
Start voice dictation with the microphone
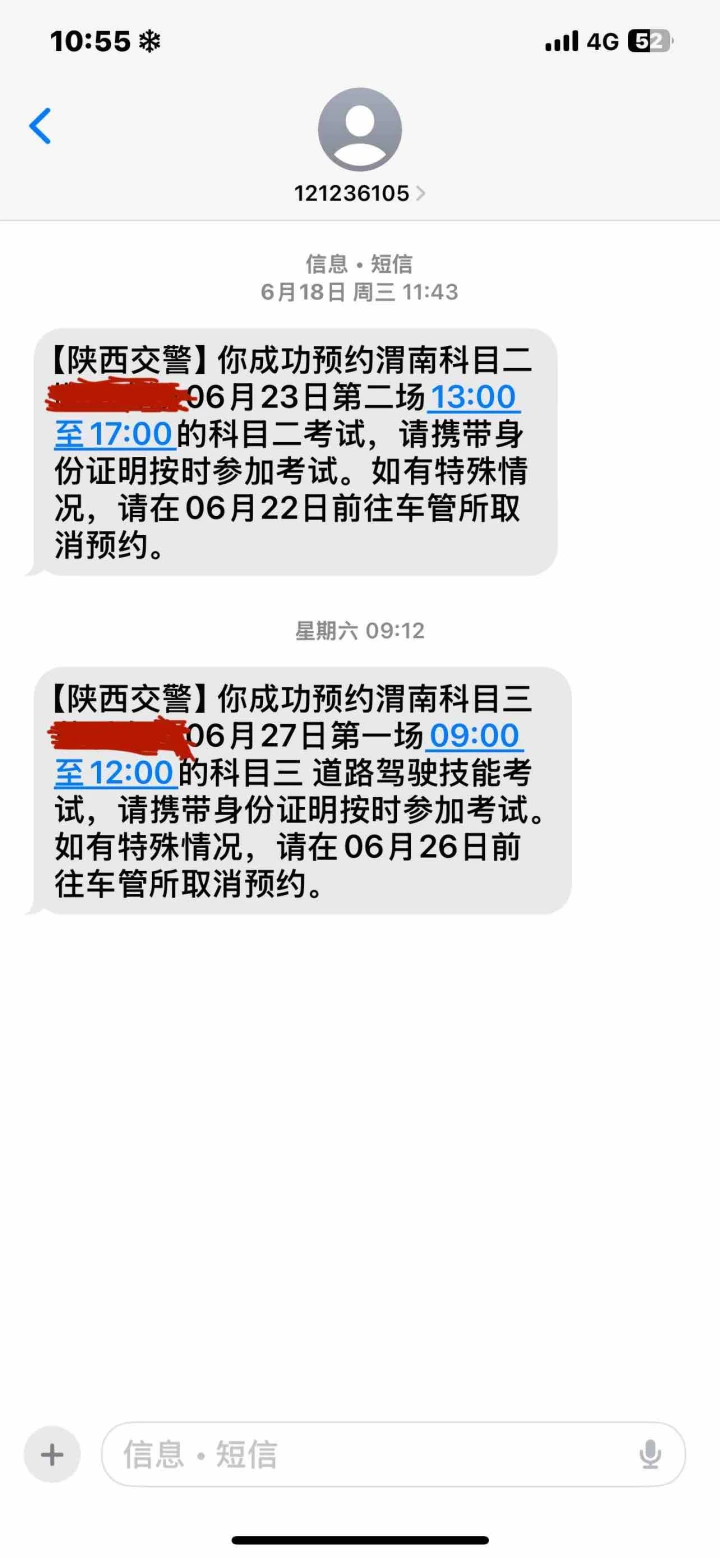click(x=650, y=1454)
